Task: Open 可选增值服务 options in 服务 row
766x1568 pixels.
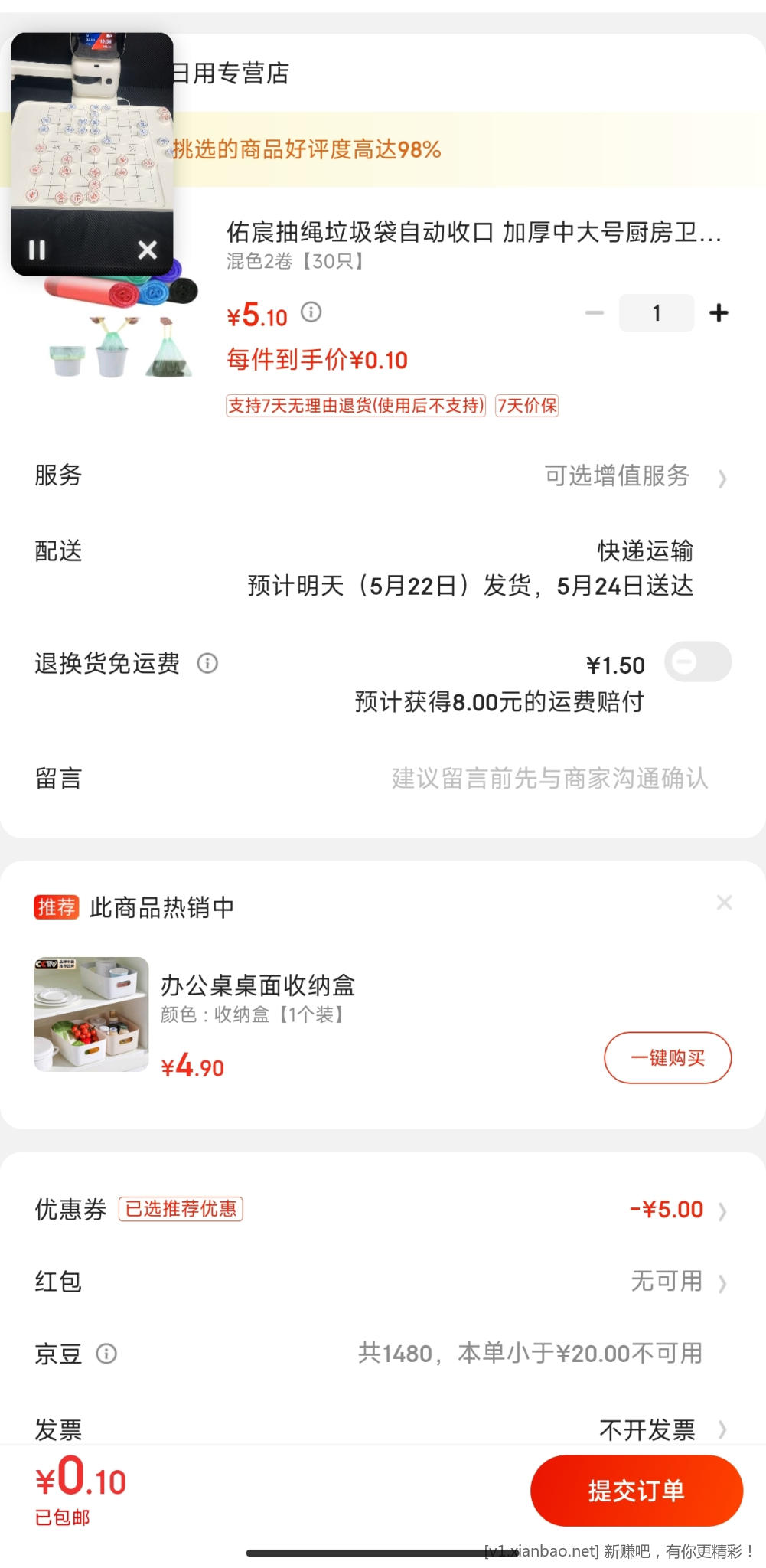Action: click(x=634, y=476)
